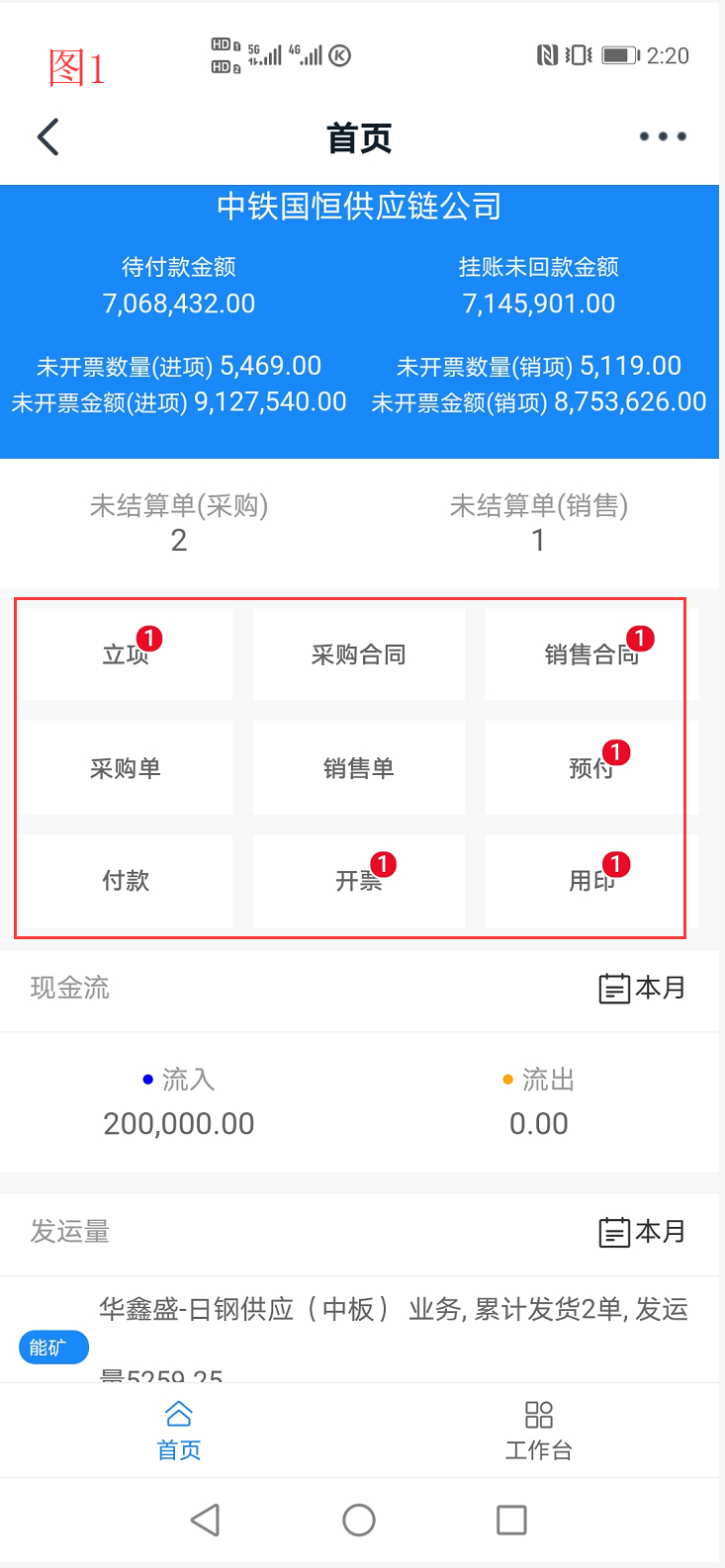Image resolution: width=725 pixels, height=1568 pixels.
Task: Open the 开票 module
Action: coord(358,881)
